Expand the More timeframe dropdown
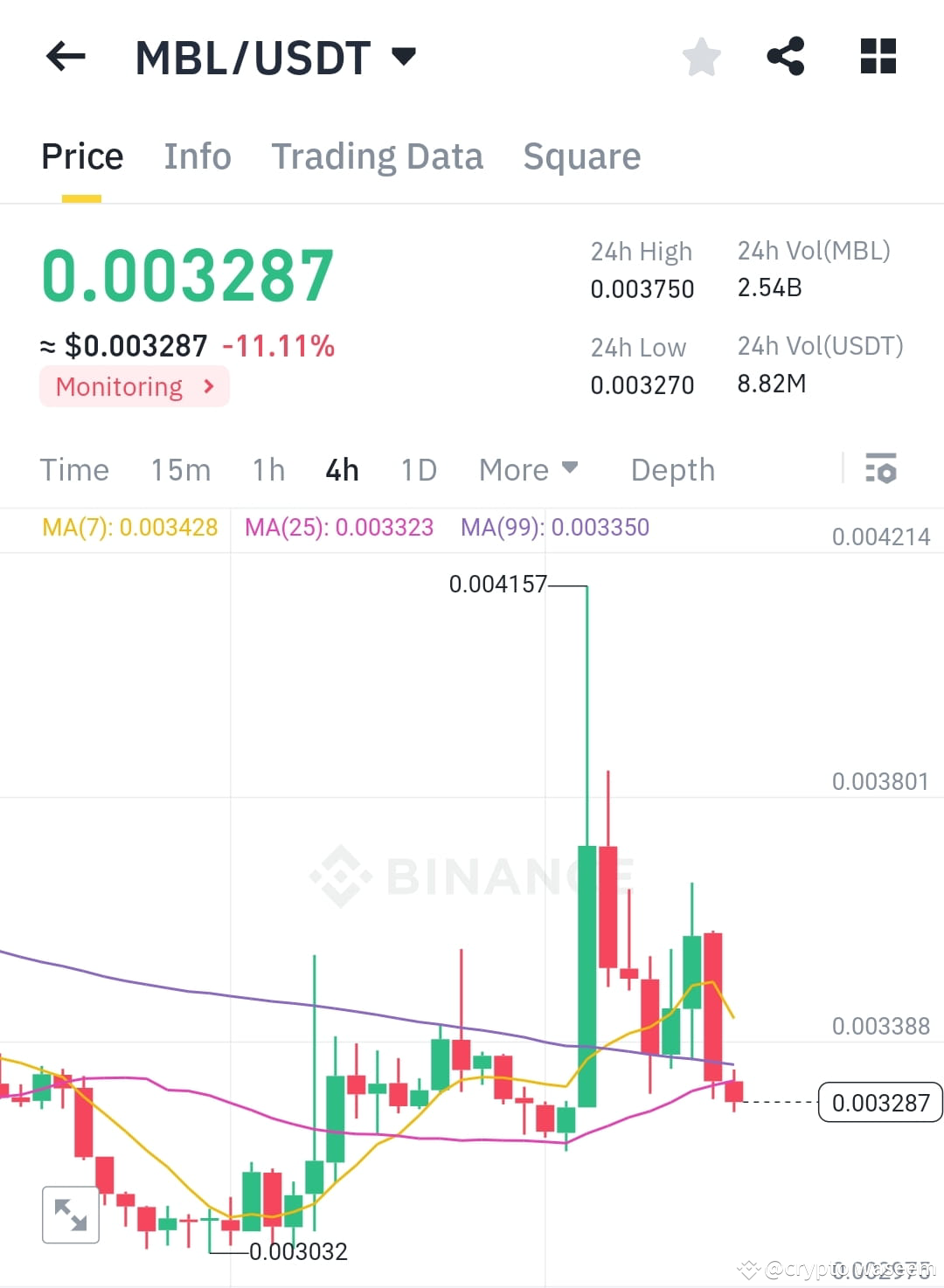 [x=528, y=469]
